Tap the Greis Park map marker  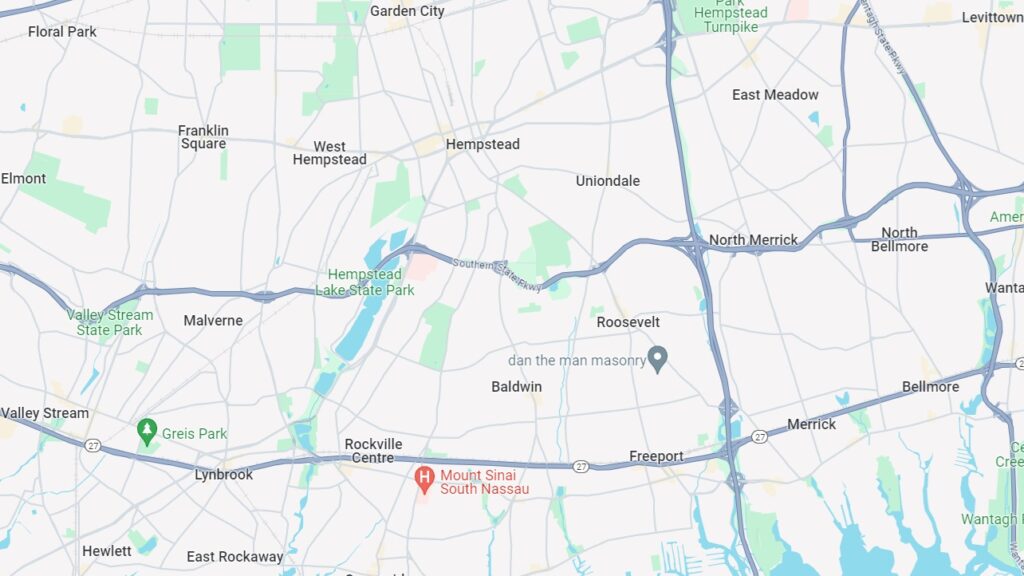[148, 432]
